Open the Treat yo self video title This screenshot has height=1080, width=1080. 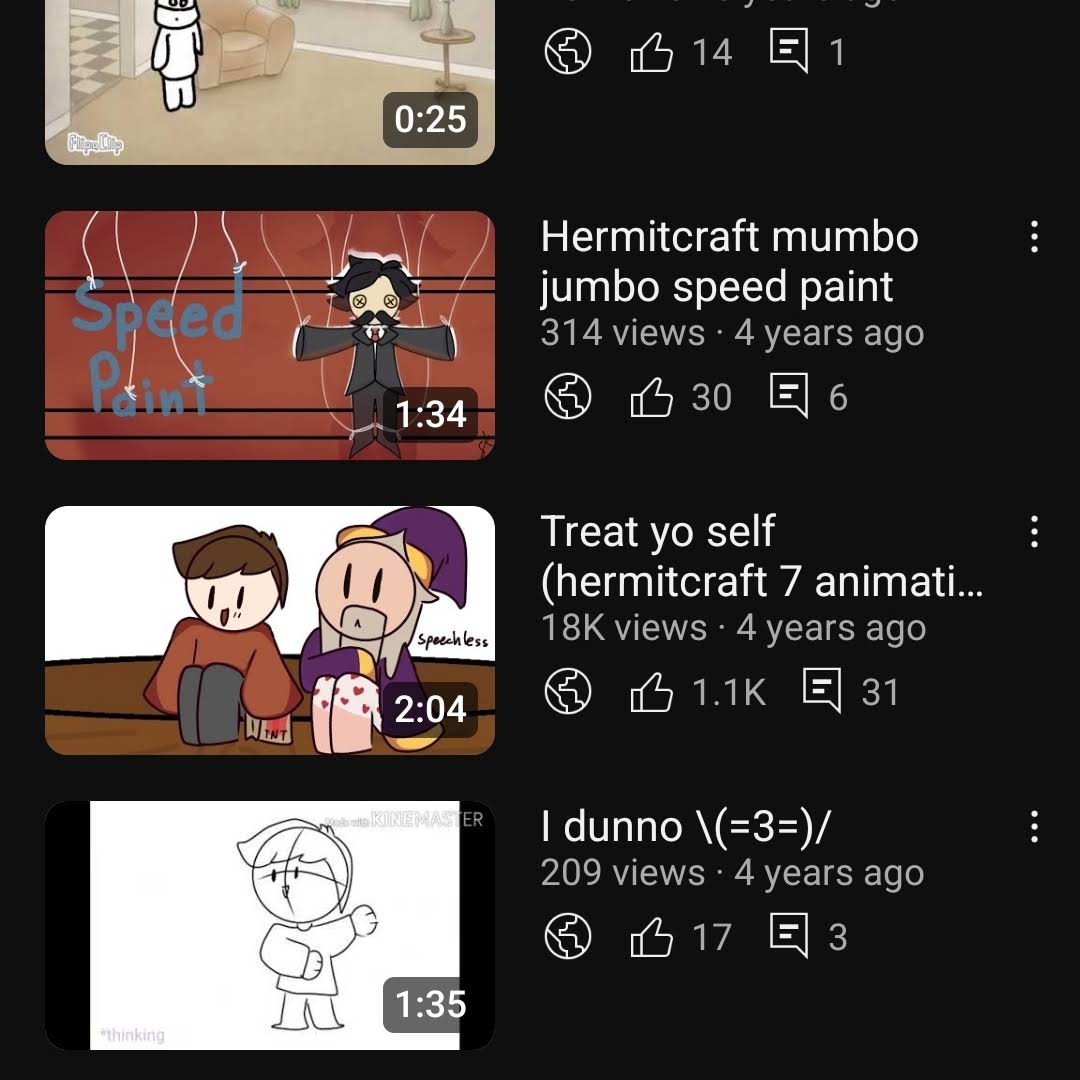[x=760, y=557]
